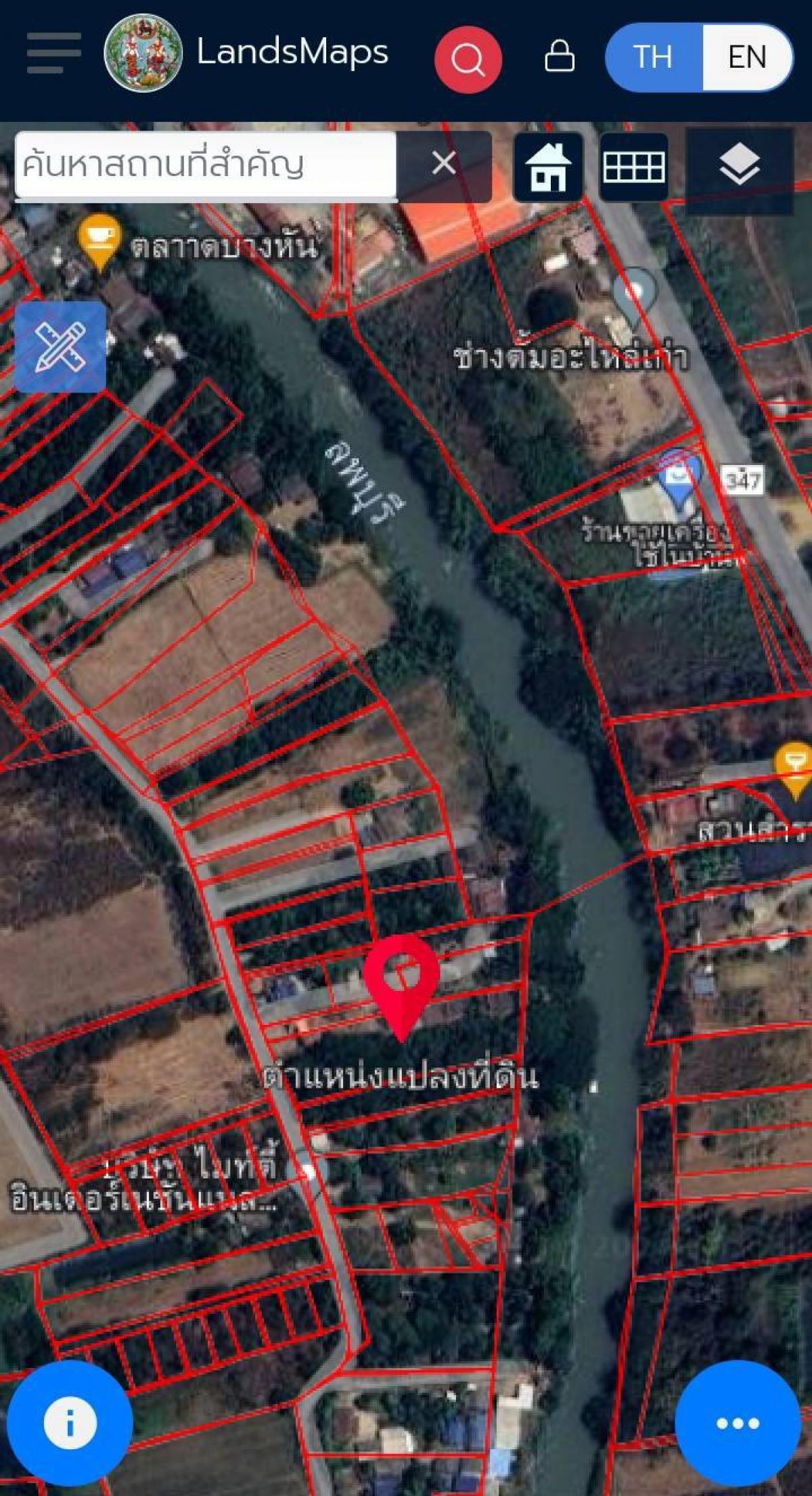Tap the red land parcel pin
812x1496 pixels.
point(402,981)
